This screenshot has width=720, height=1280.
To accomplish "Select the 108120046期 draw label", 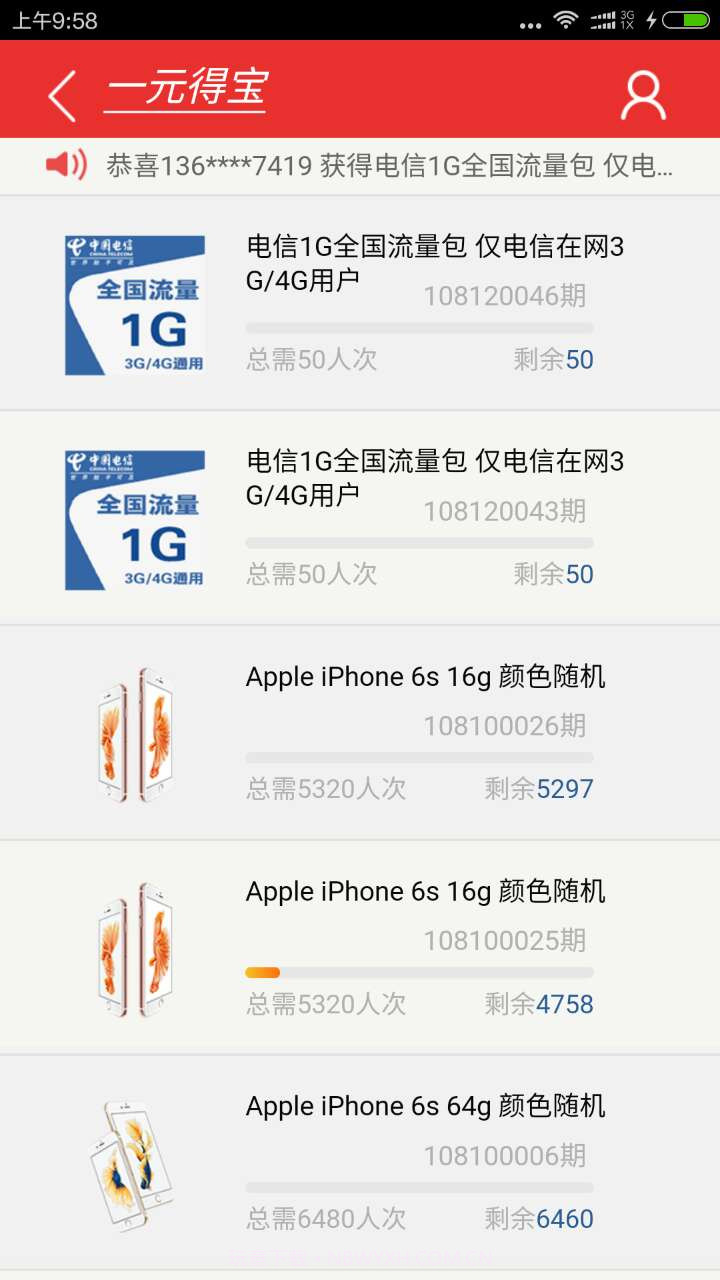I will (504, 296).
